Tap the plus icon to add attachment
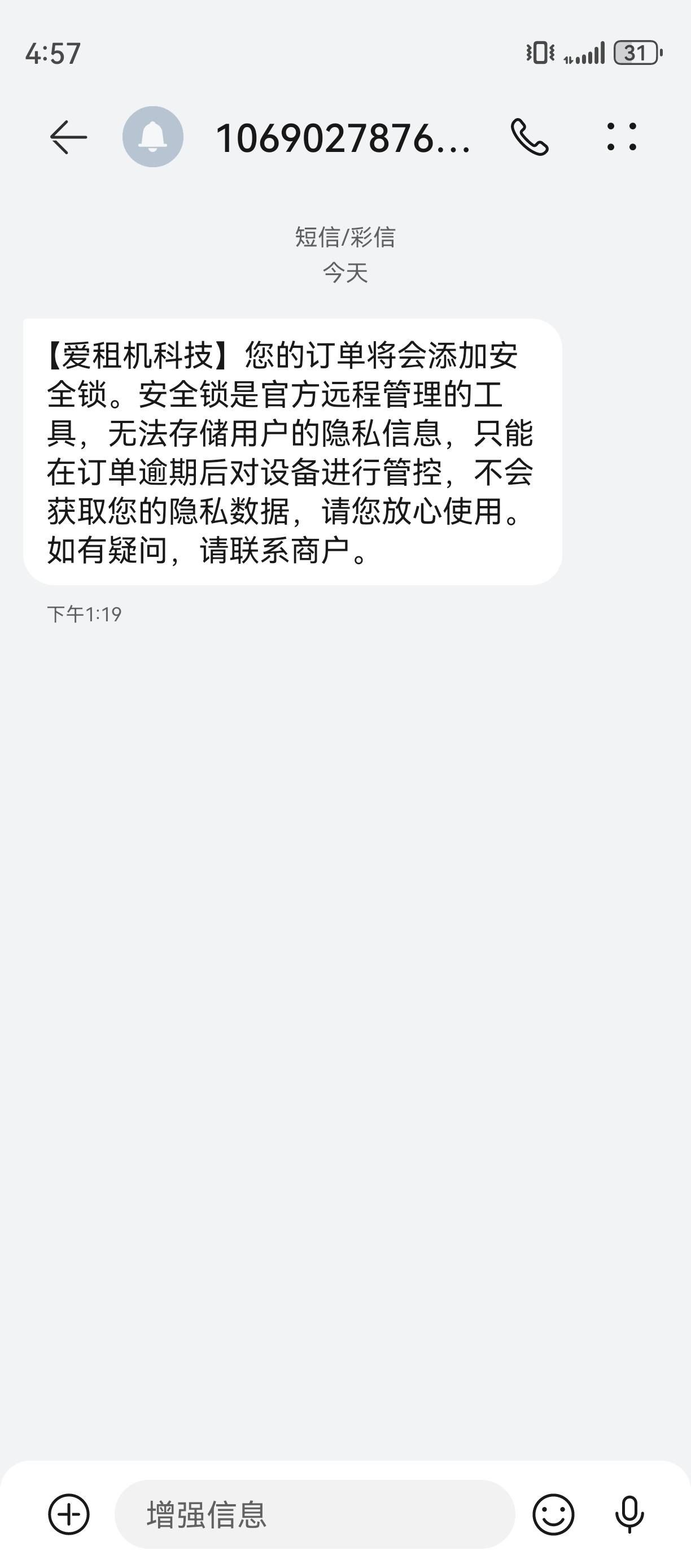 69,1514
